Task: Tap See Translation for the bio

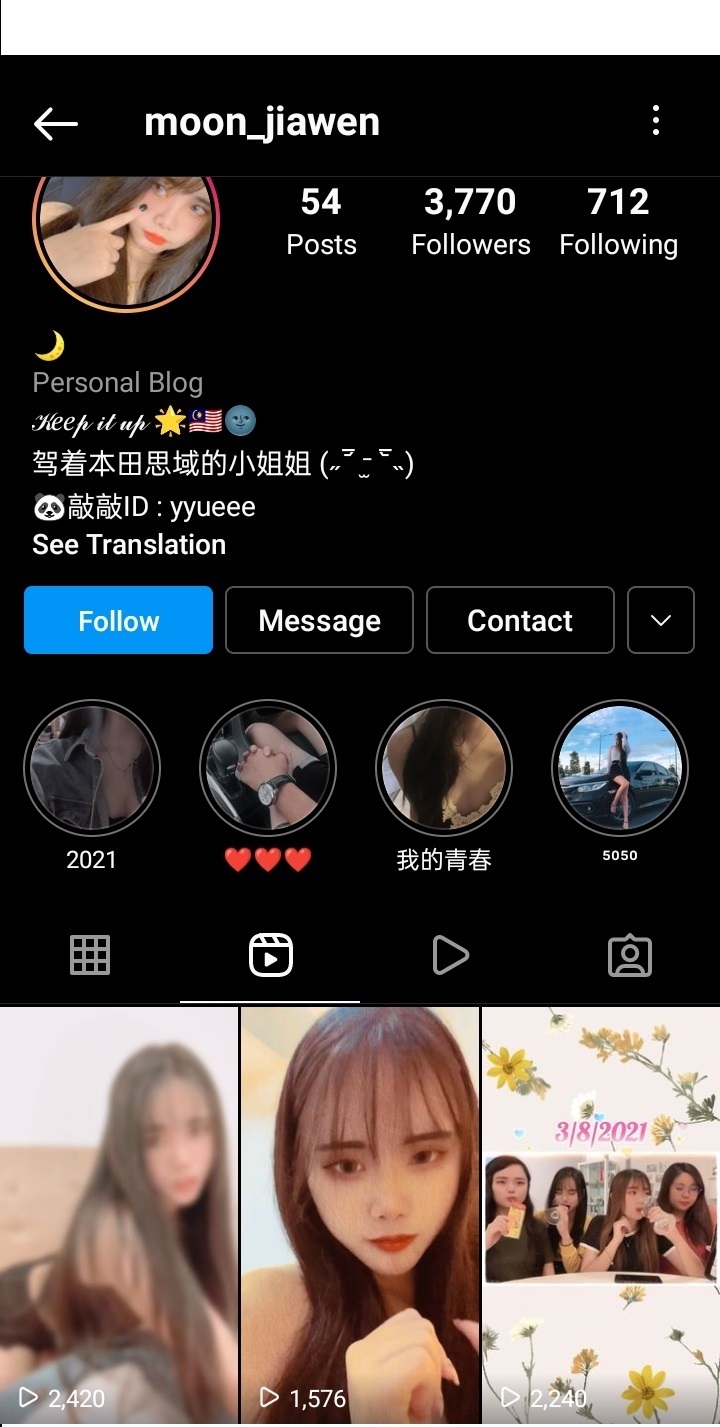Action: click(129, 545)
